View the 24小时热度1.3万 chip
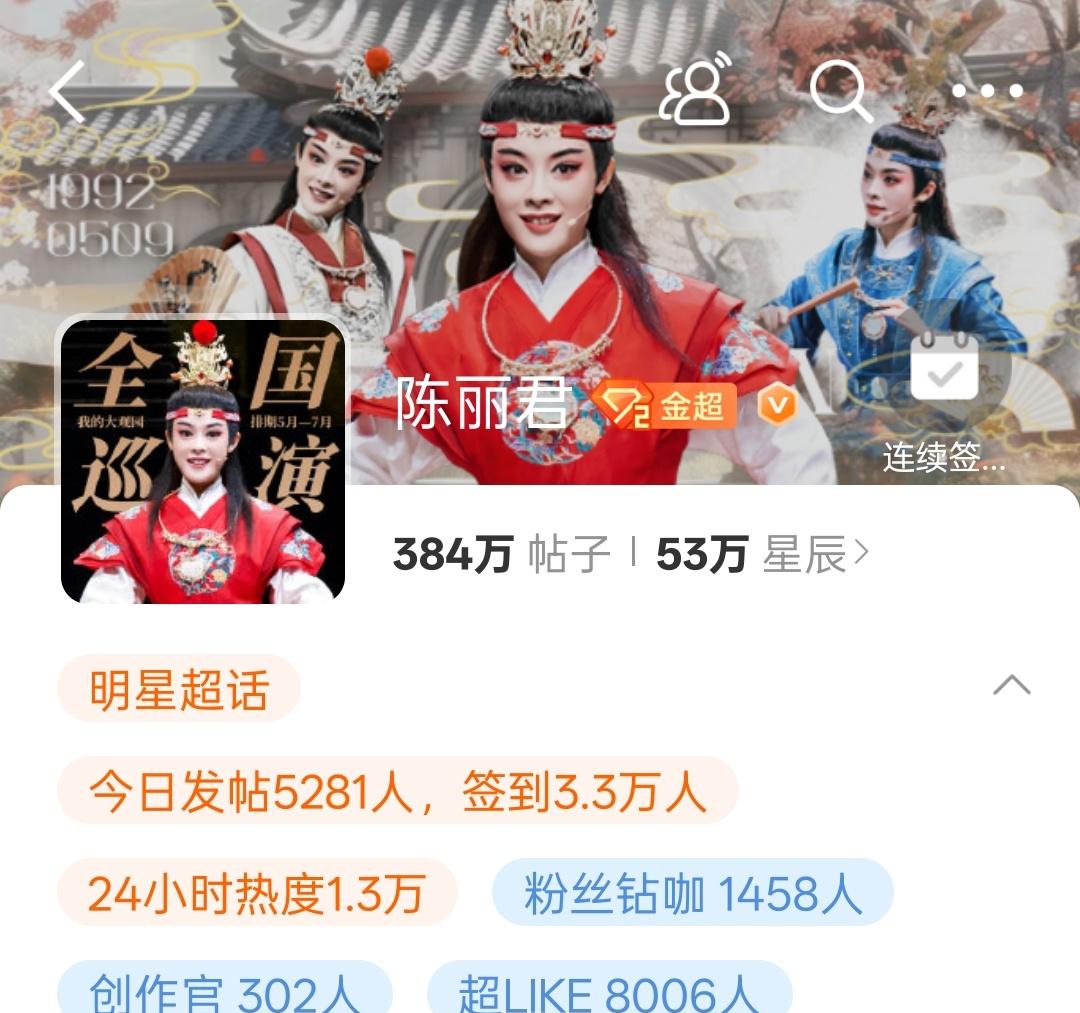This screenshot has width=1080, height=1013. click(x=257, y=892)
